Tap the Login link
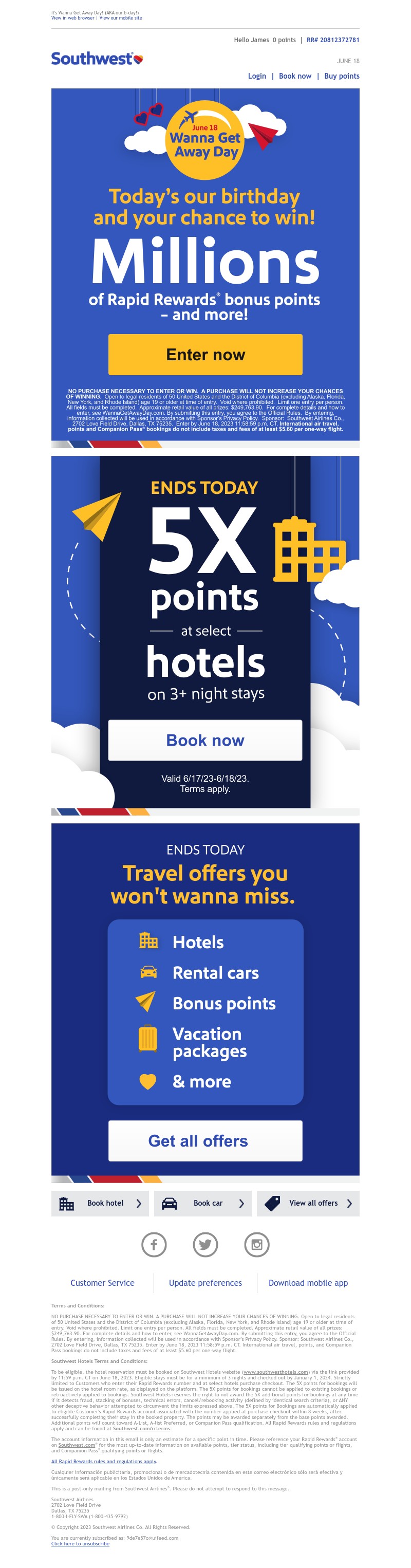The image size is (411, 1568). tap(256, 76)
